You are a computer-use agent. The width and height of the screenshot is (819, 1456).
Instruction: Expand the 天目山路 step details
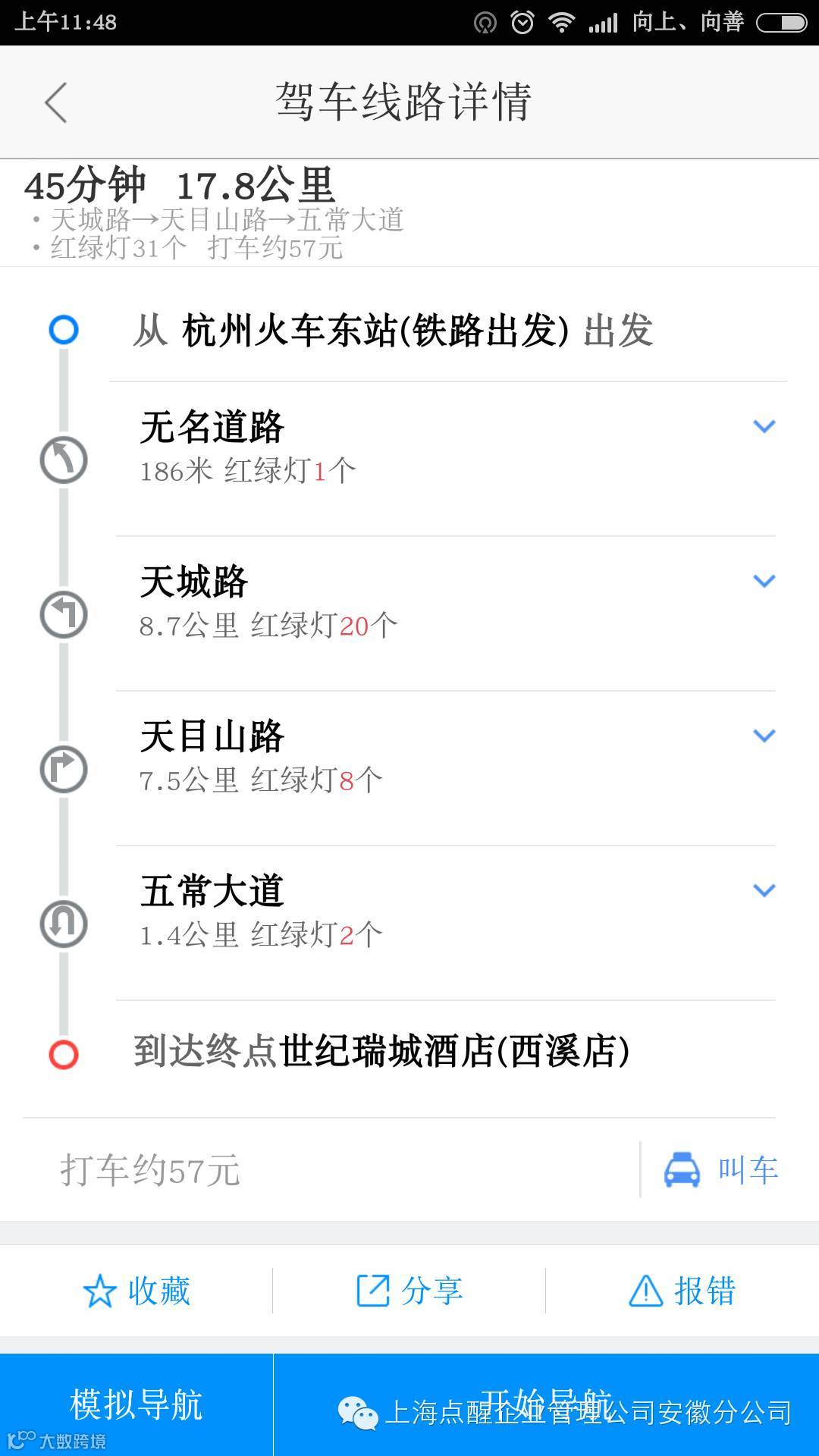[764, 736]
